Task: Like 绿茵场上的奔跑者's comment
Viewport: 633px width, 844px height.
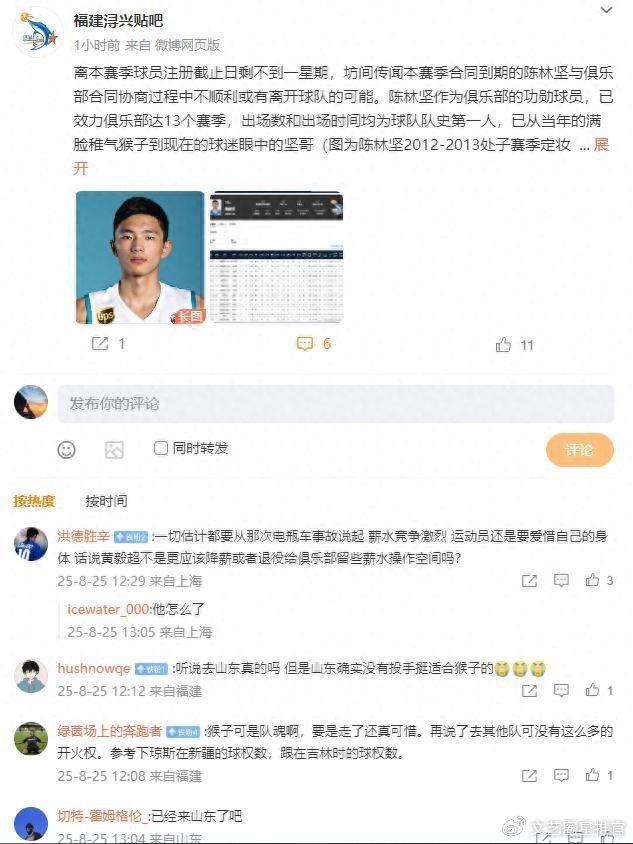Action: pyautogui.click(x=593, y=776)
